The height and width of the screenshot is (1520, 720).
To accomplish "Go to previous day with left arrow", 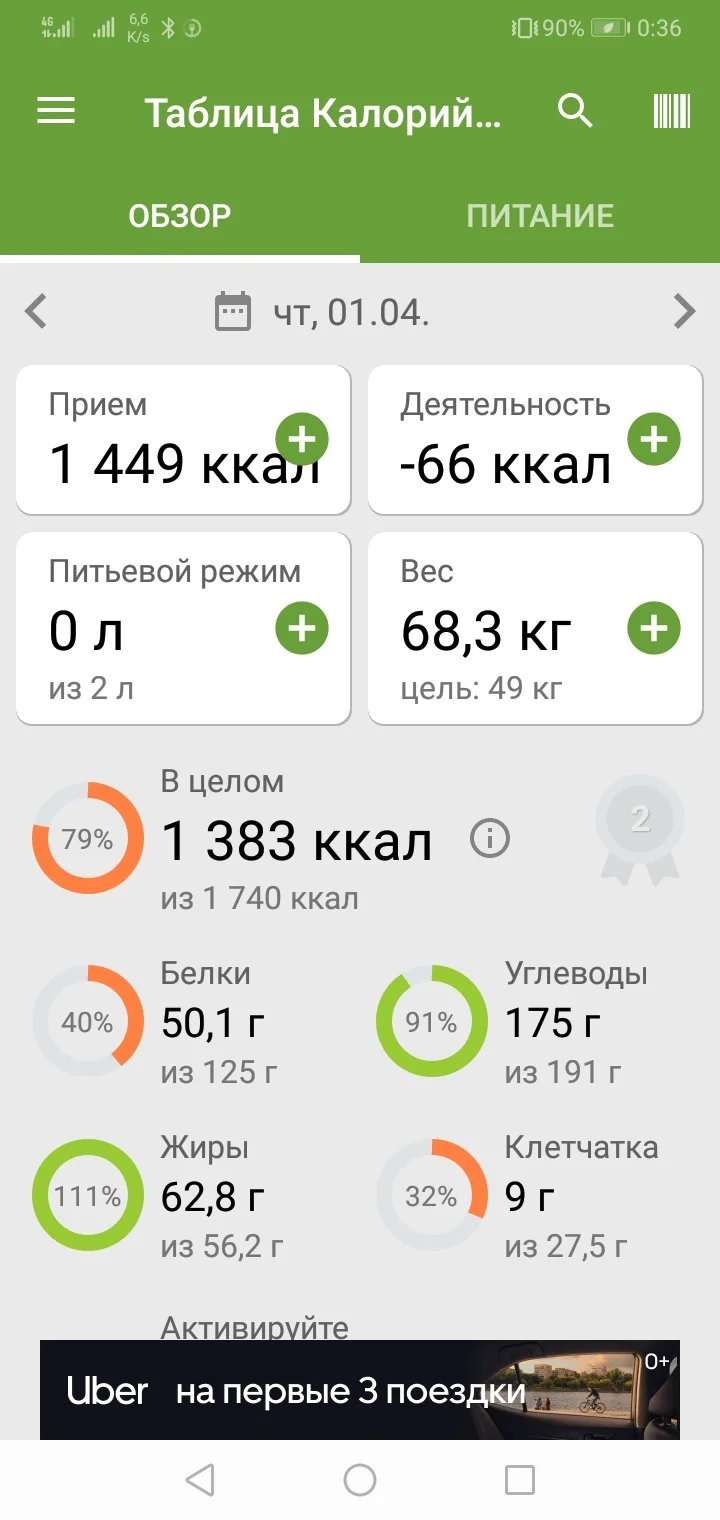I will click(x=36, y=311).
